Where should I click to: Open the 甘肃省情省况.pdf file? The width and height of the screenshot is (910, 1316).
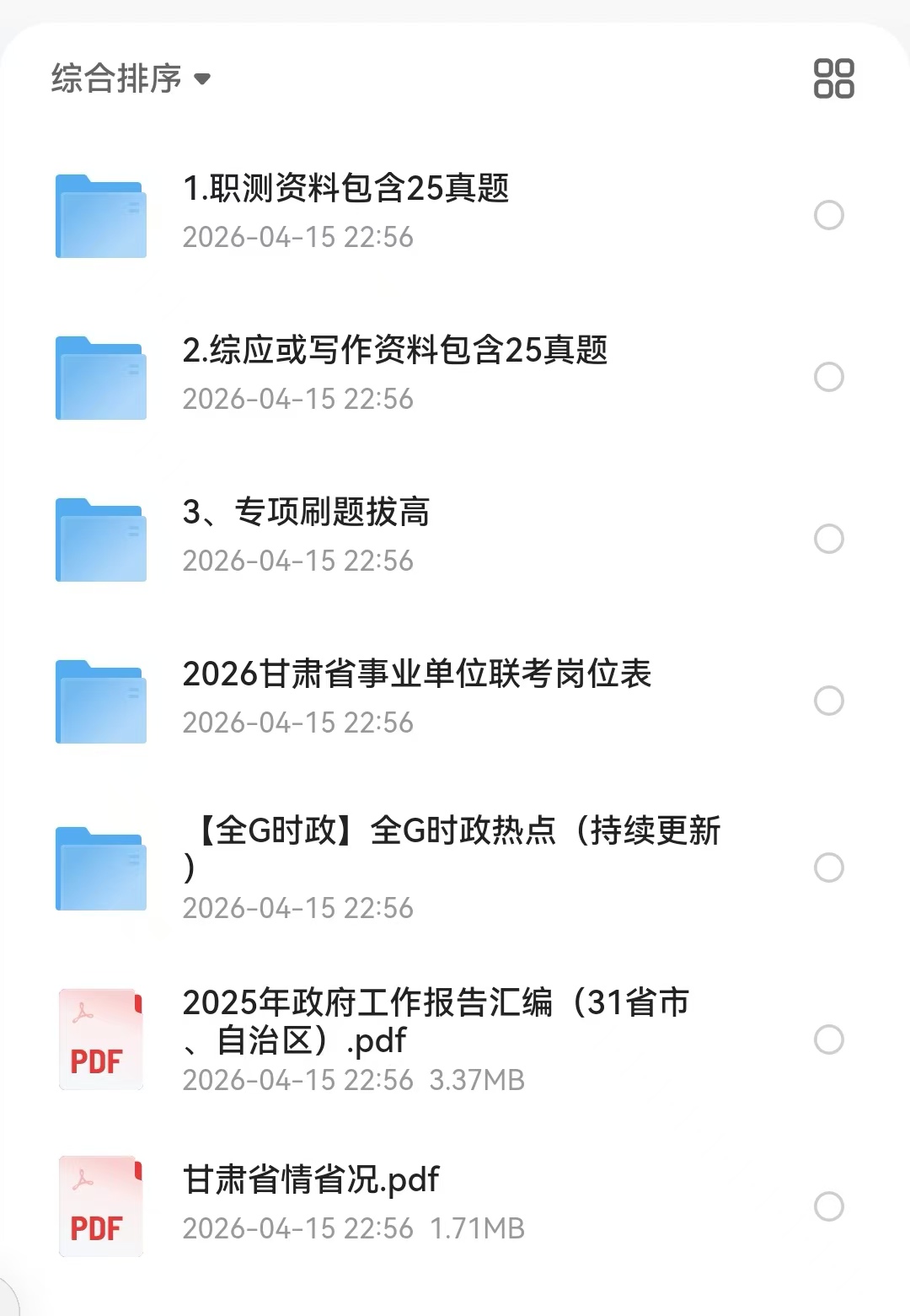pyautogui.click(x=310, y=1180)
